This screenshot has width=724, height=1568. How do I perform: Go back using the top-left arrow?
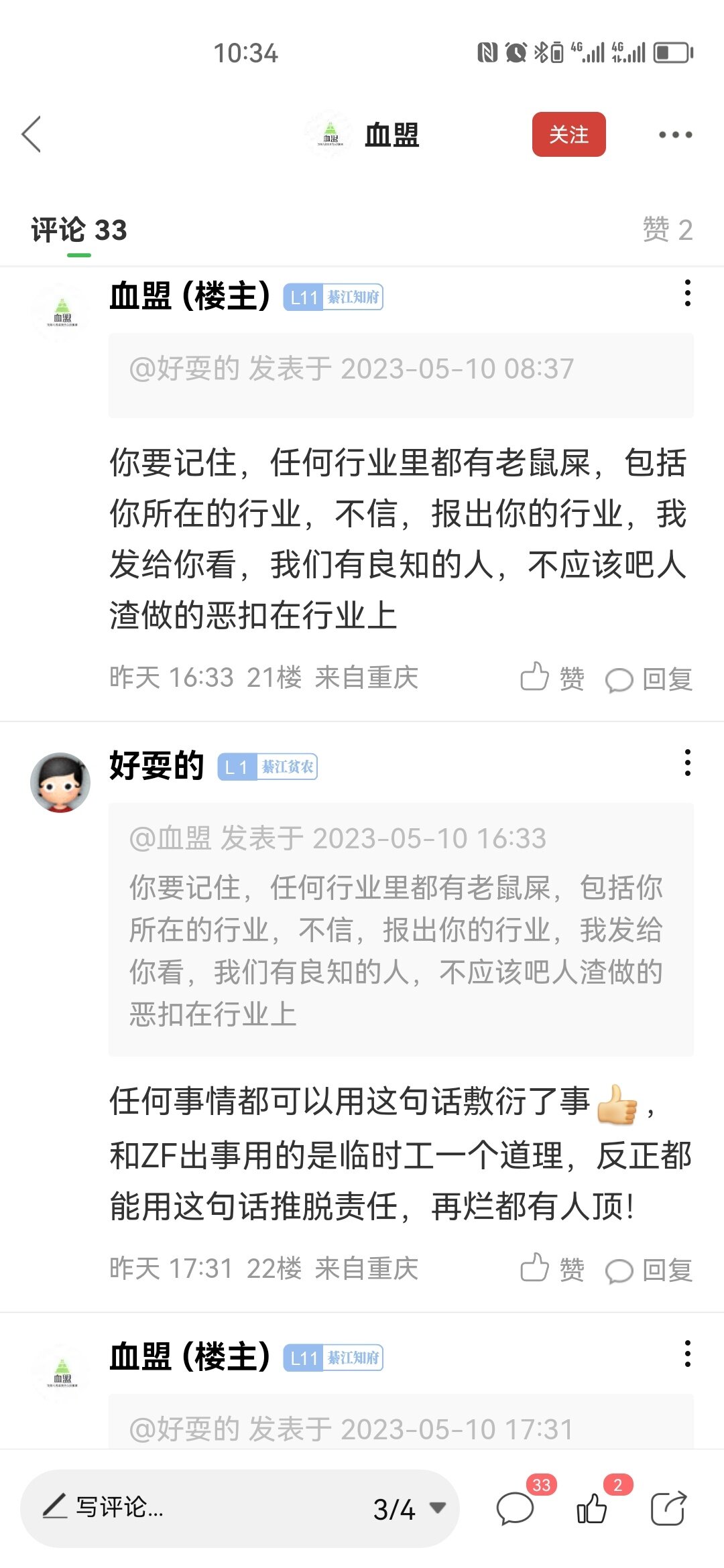tap(32, 134)
